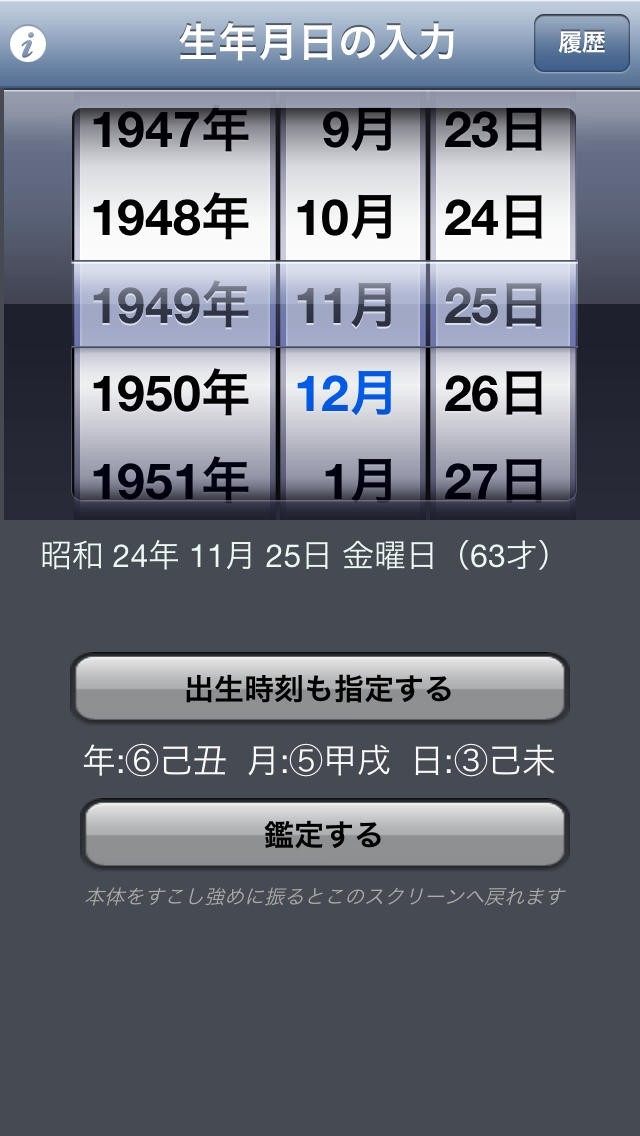
Task: Choose 9月 in the month picker
Action: coord(358,135)
